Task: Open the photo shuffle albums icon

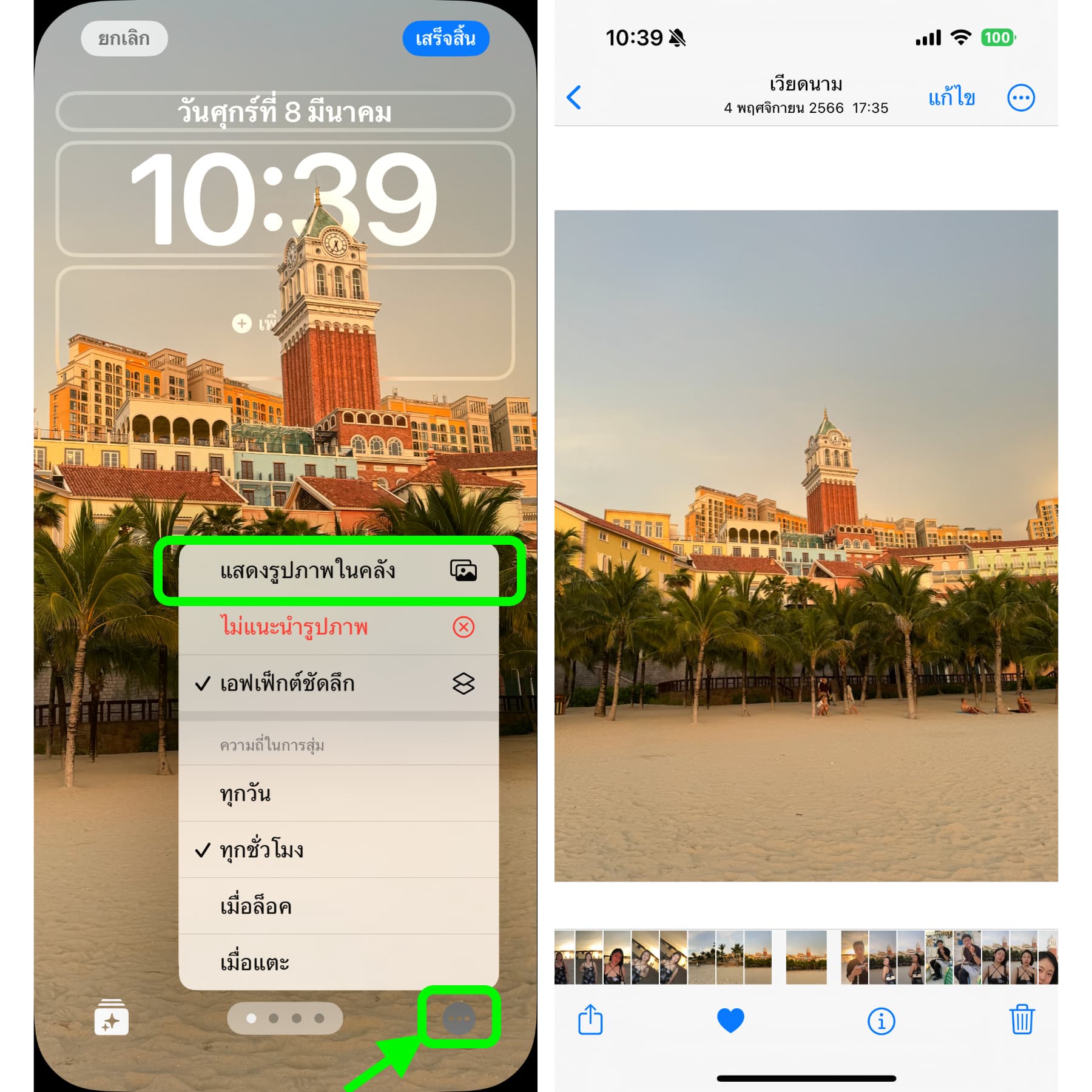Action: pos(112,1017)
